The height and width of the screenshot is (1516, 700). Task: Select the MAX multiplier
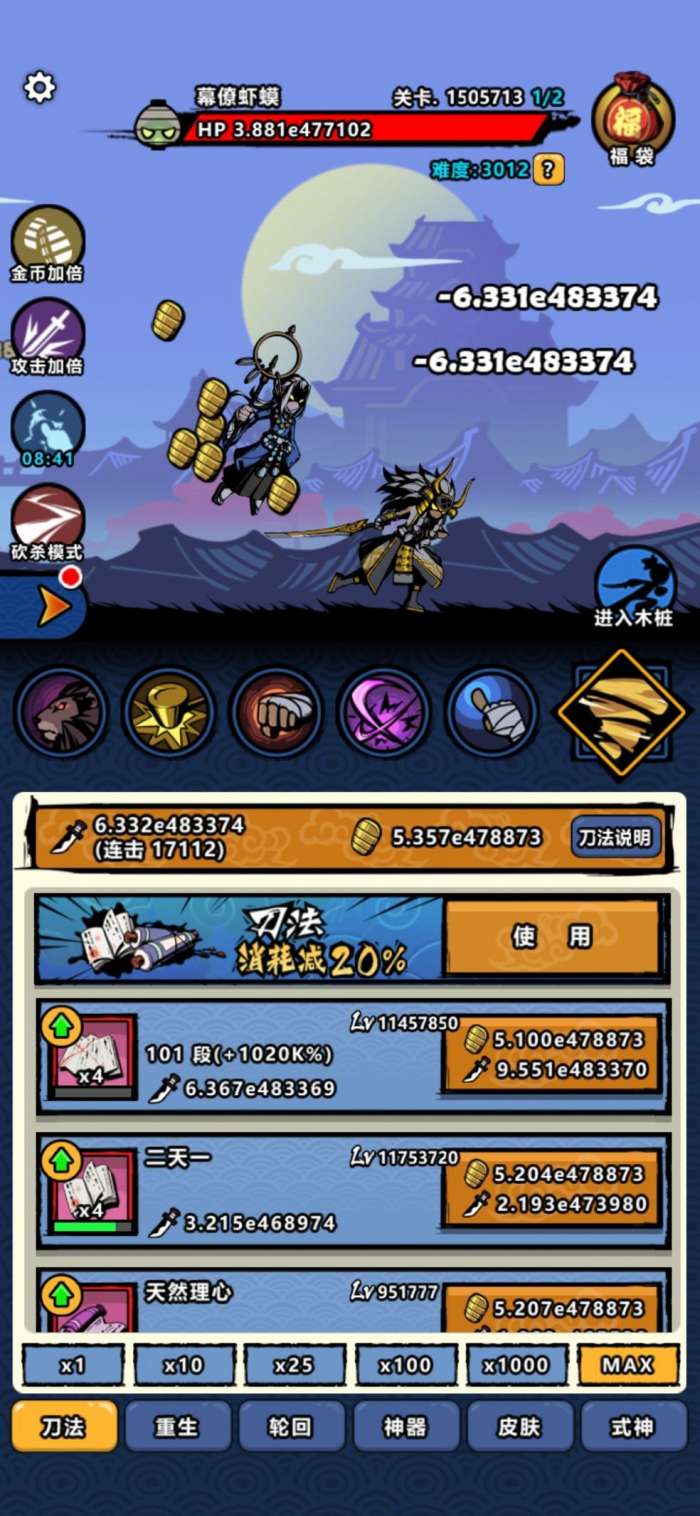point(627,1365)
